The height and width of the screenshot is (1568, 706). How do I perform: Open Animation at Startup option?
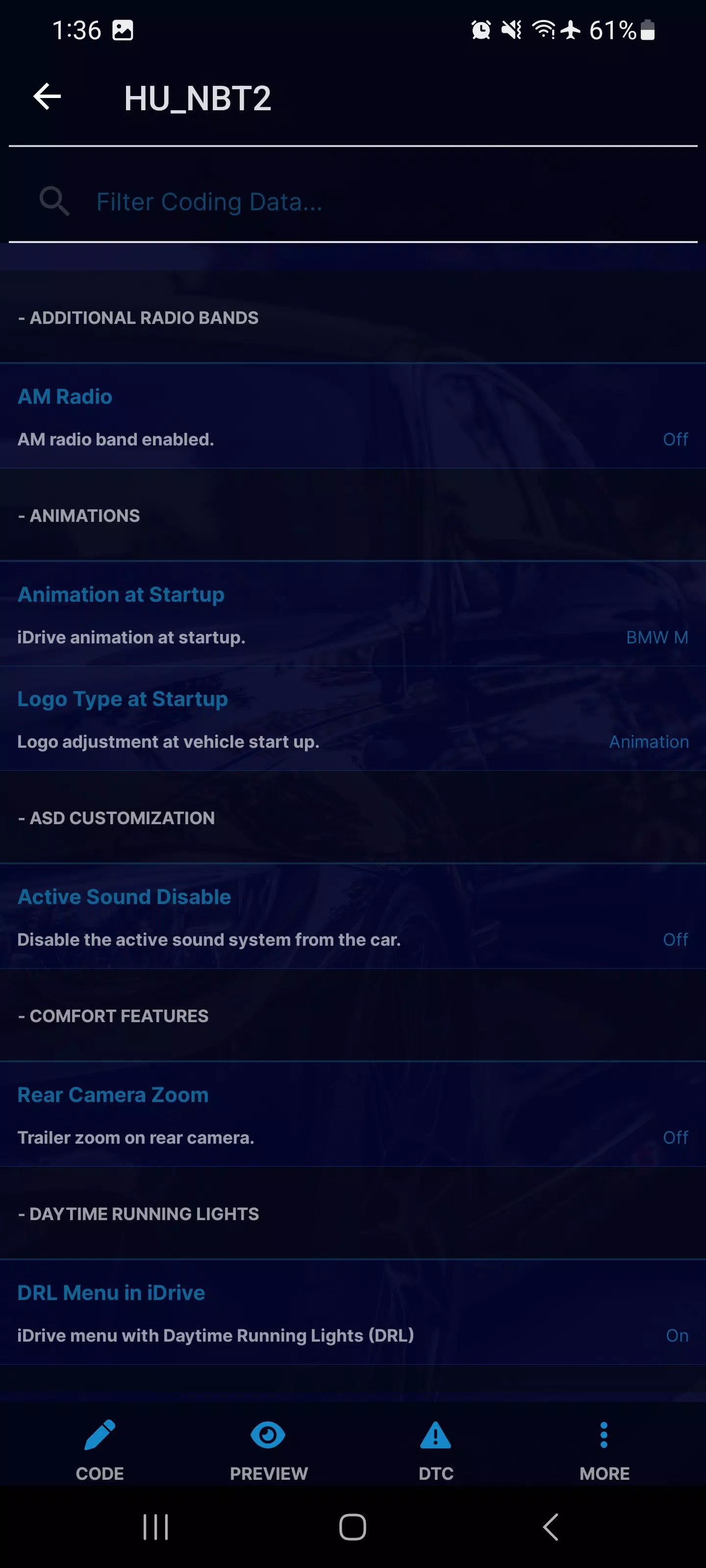pyautogui.click(x=353, y=615)
